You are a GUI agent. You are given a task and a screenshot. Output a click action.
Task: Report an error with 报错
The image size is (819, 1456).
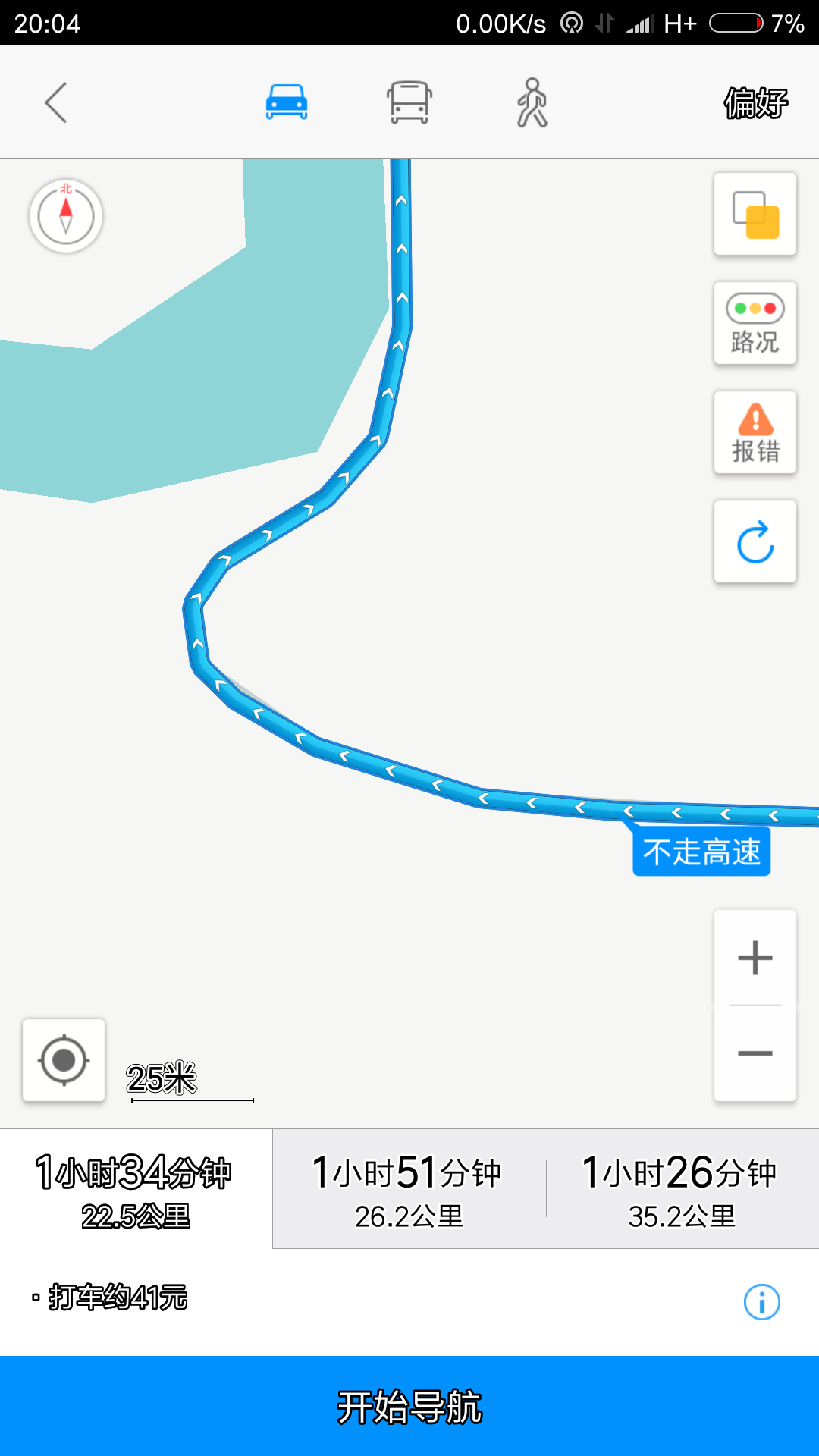pyautogui.click(x=755, y=432)
